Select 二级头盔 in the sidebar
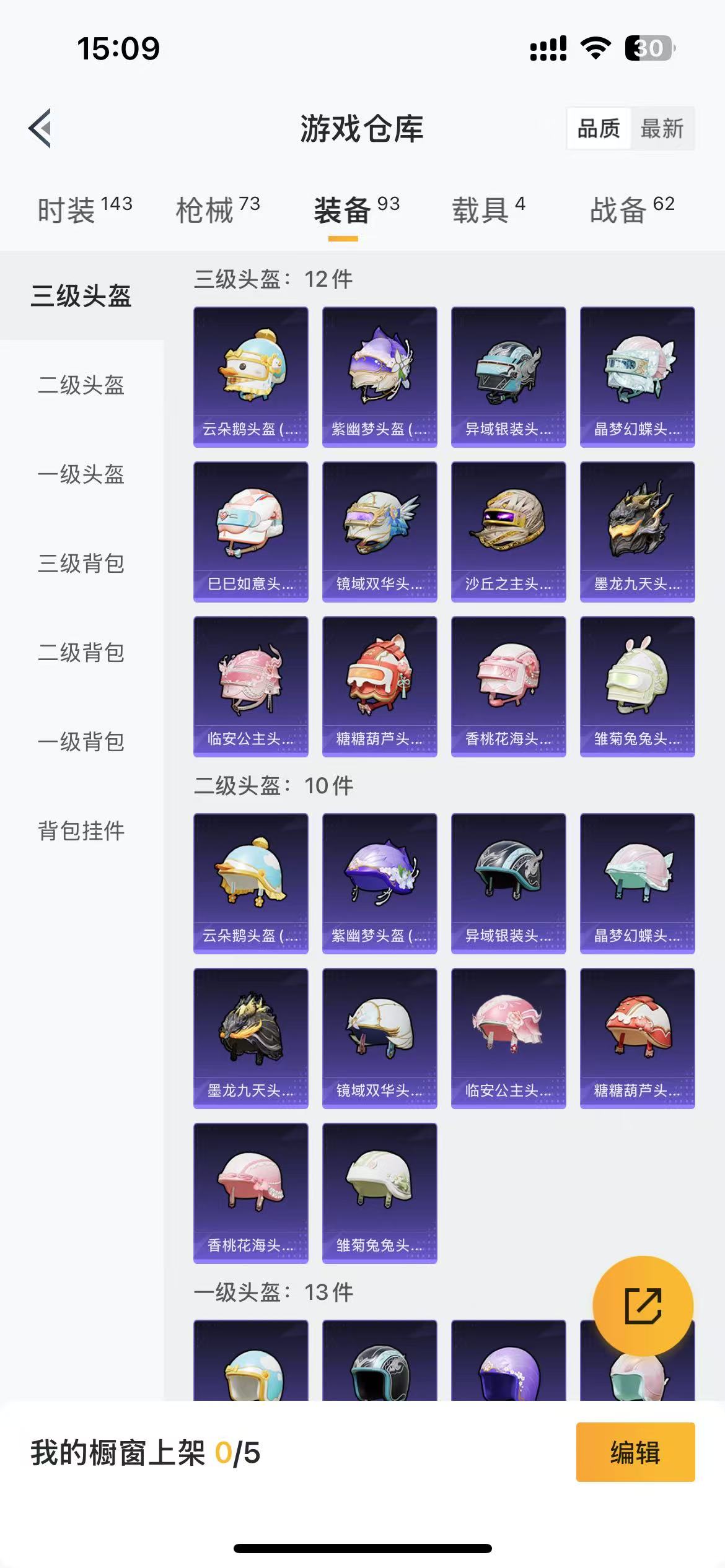This screenshot has height=1568, width=725. click(x=81, y=385)
